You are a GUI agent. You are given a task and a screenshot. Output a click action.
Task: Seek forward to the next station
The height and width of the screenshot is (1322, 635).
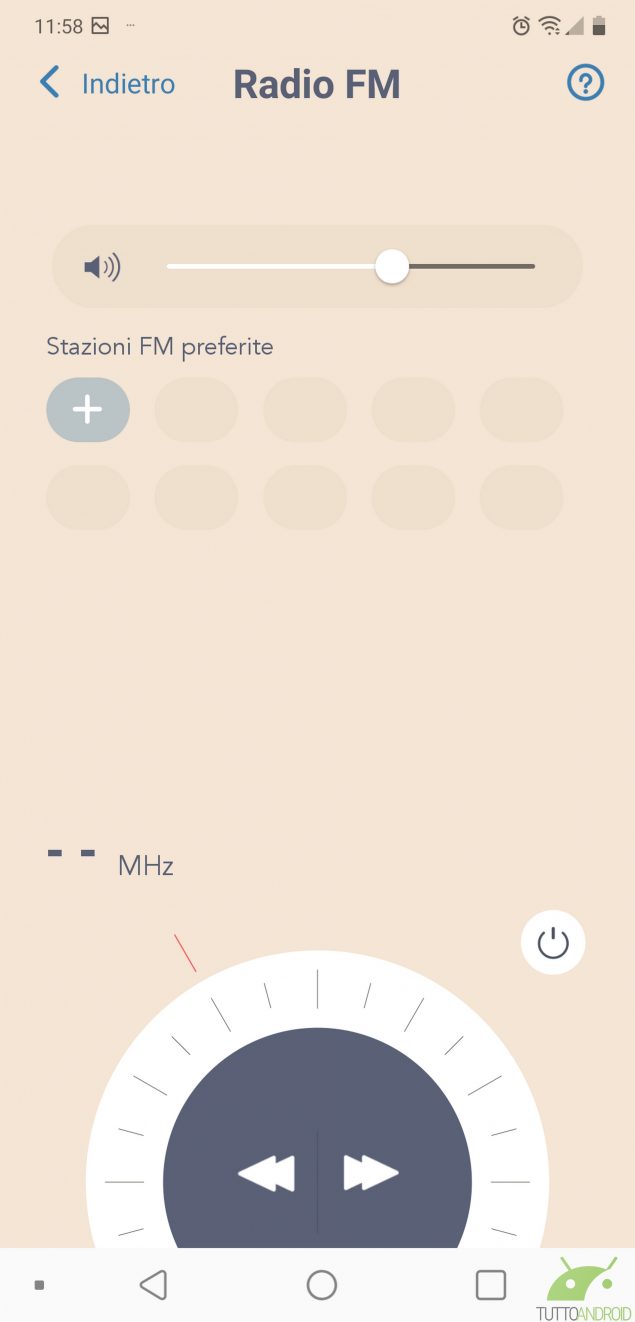point(371,1173)
